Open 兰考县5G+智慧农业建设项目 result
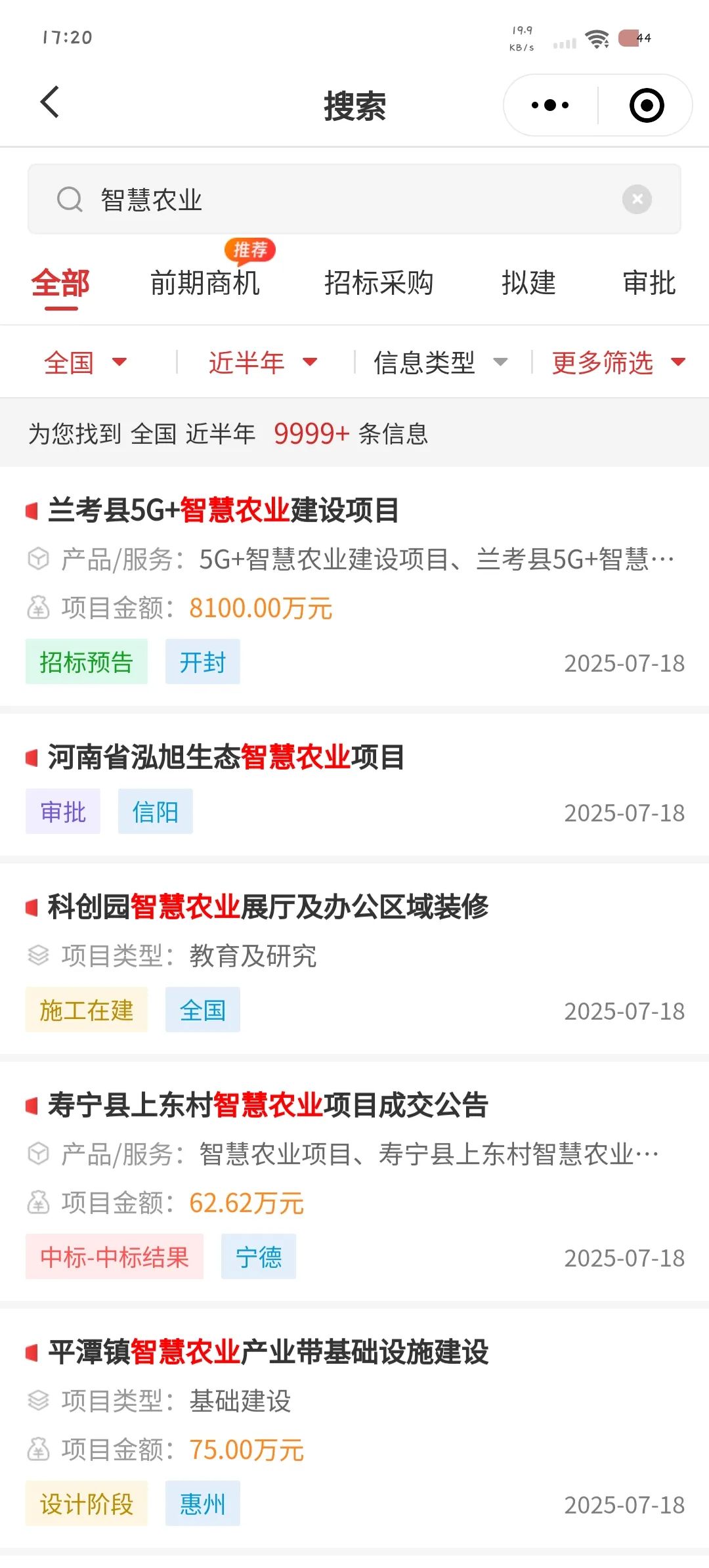709x1568 pixels. (354, 587)
